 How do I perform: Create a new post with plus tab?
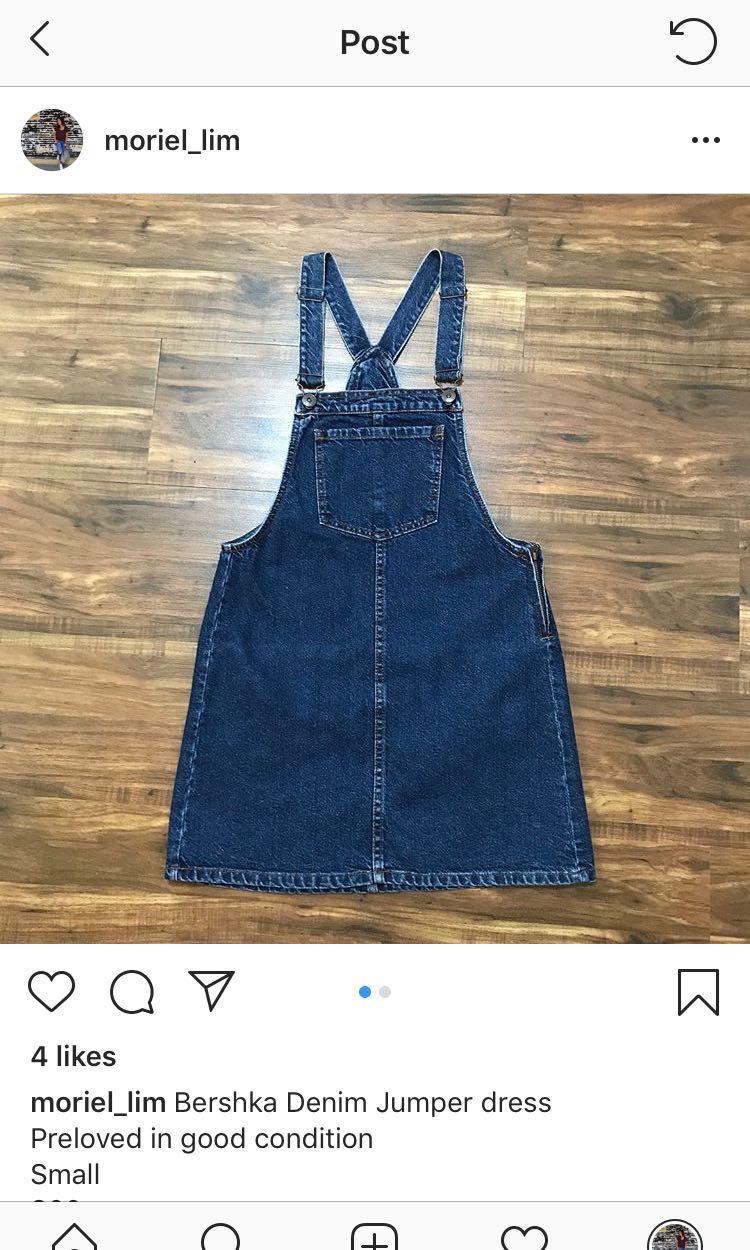pos(375,1237)
